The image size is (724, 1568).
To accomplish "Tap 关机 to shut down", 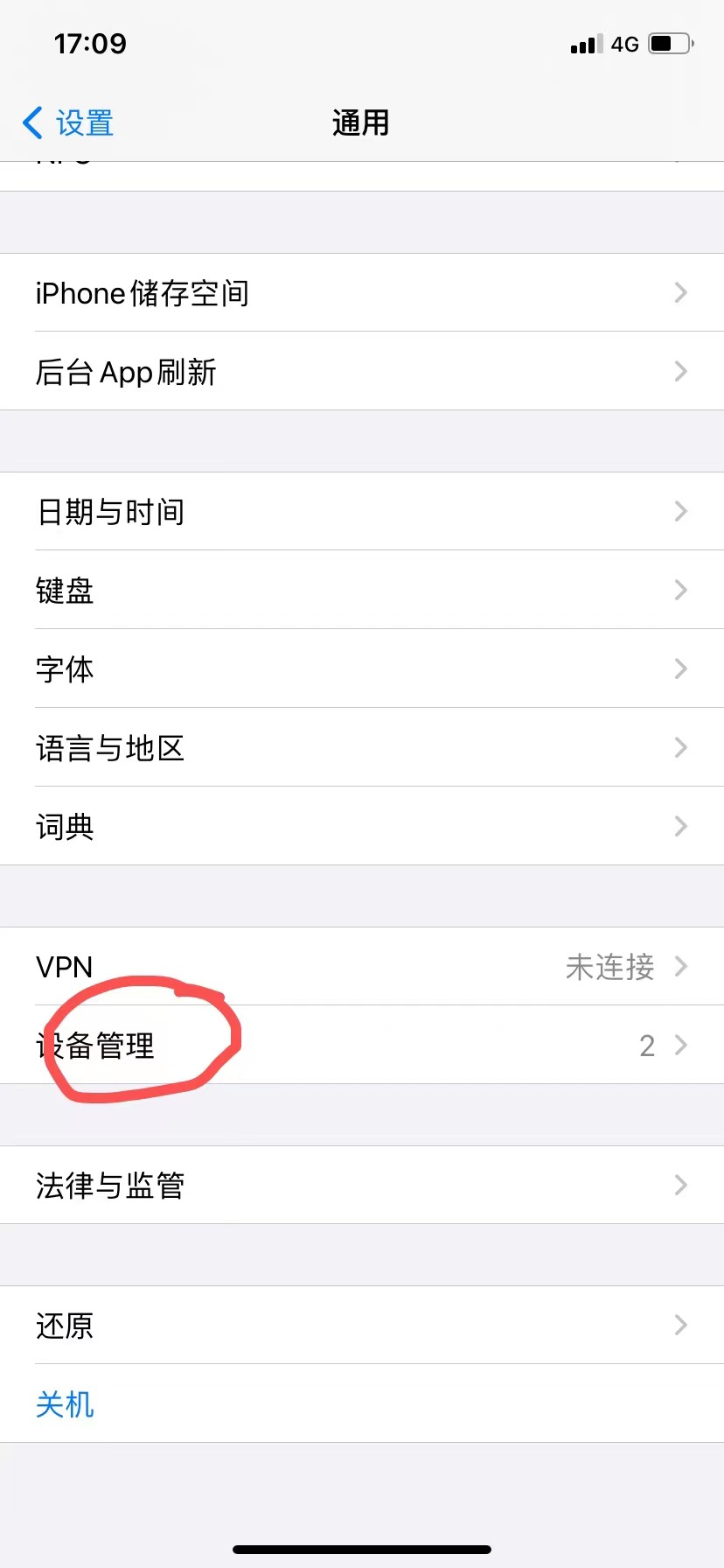I will coord(65,1404).
